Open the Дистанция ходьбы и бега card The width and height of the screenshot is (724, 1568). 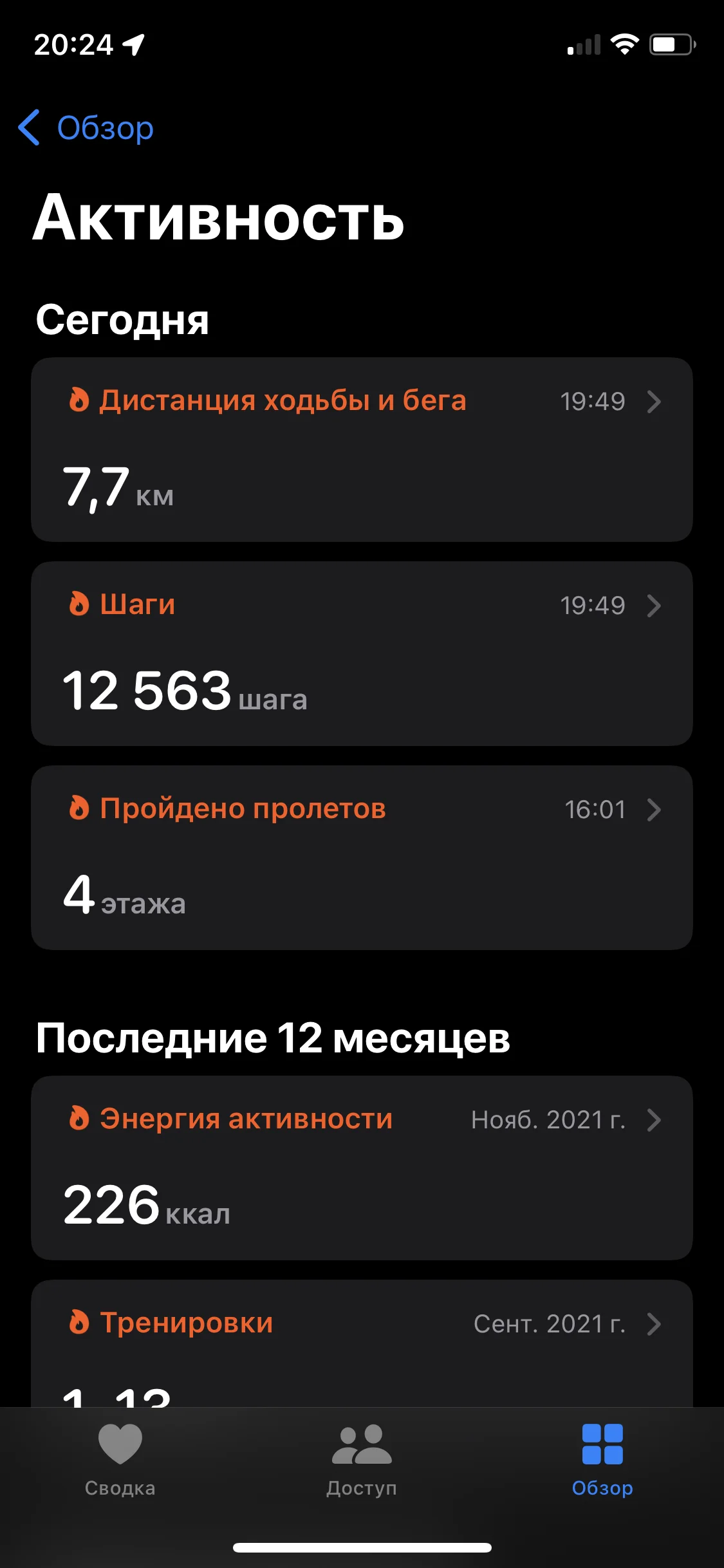[x=362, y=449]
